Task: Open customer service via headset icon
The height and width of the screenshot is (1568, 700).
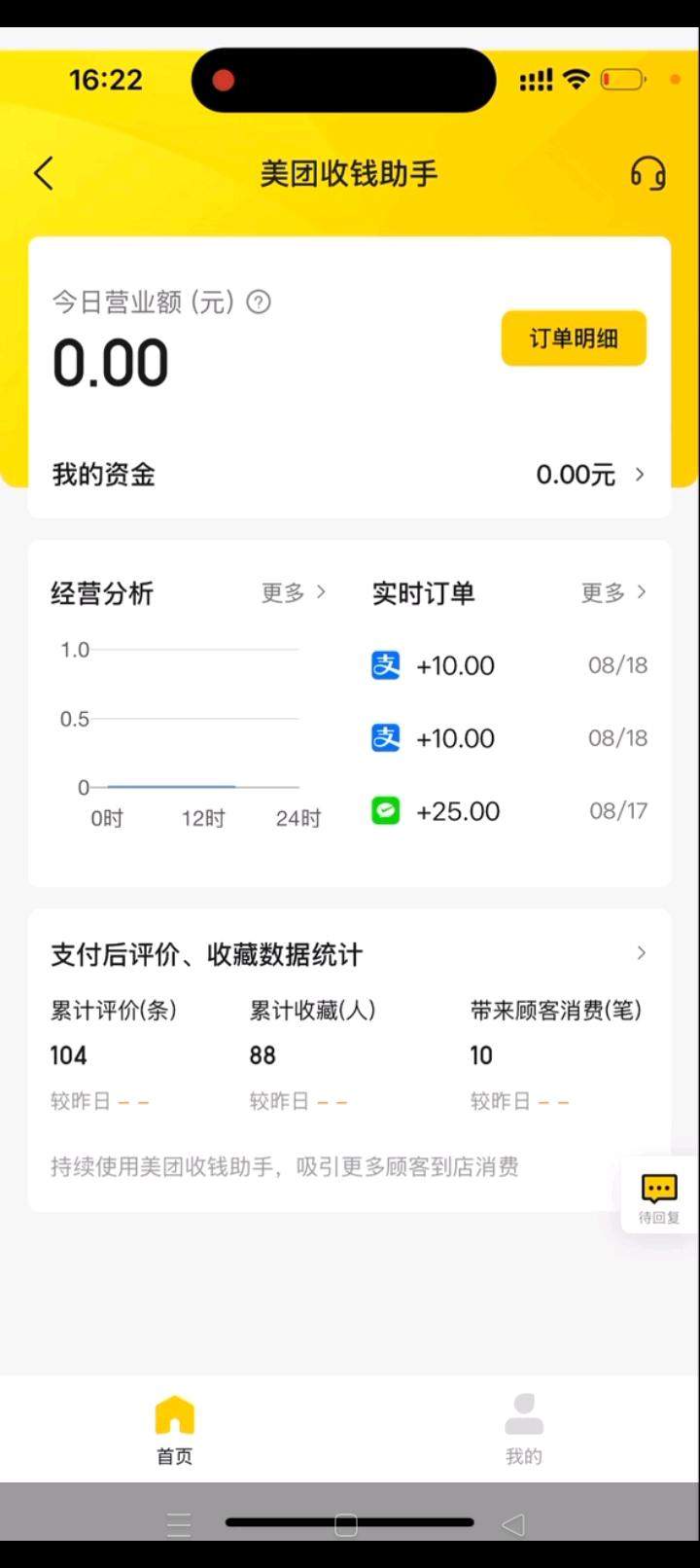Action: [647, 173]
